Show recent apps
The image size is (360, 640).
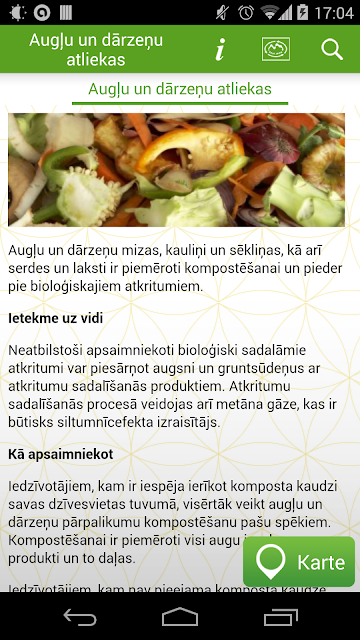(x=280, y=616)
